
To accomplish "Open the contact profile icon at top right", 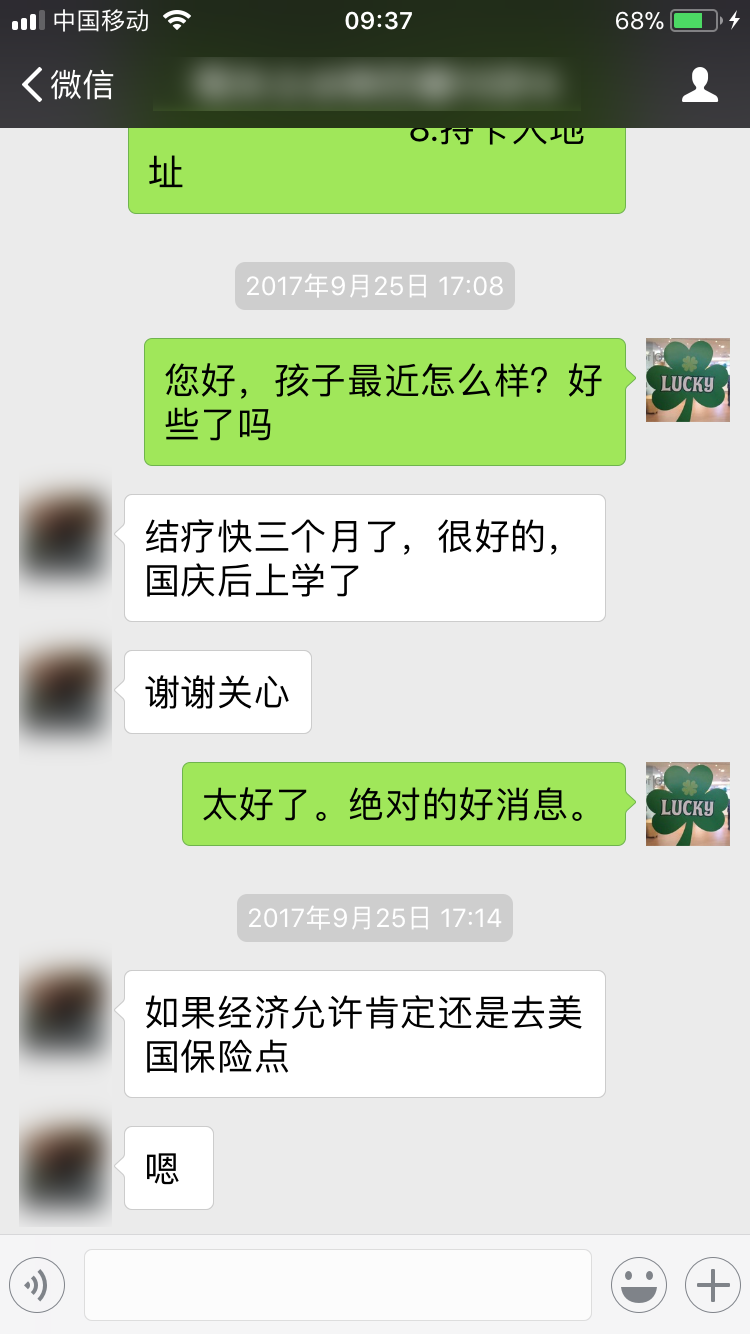I will point(701,85).
